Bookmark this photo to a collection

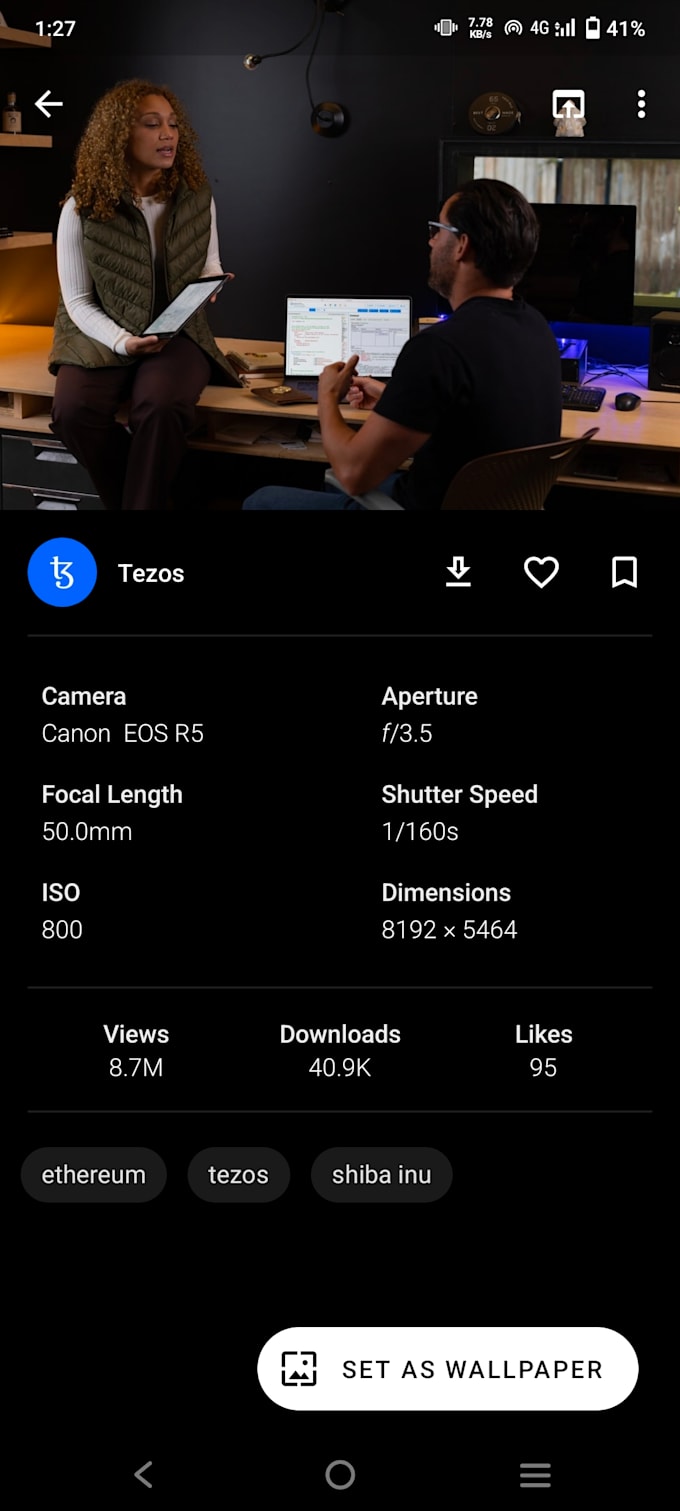(x=624, y=572)
